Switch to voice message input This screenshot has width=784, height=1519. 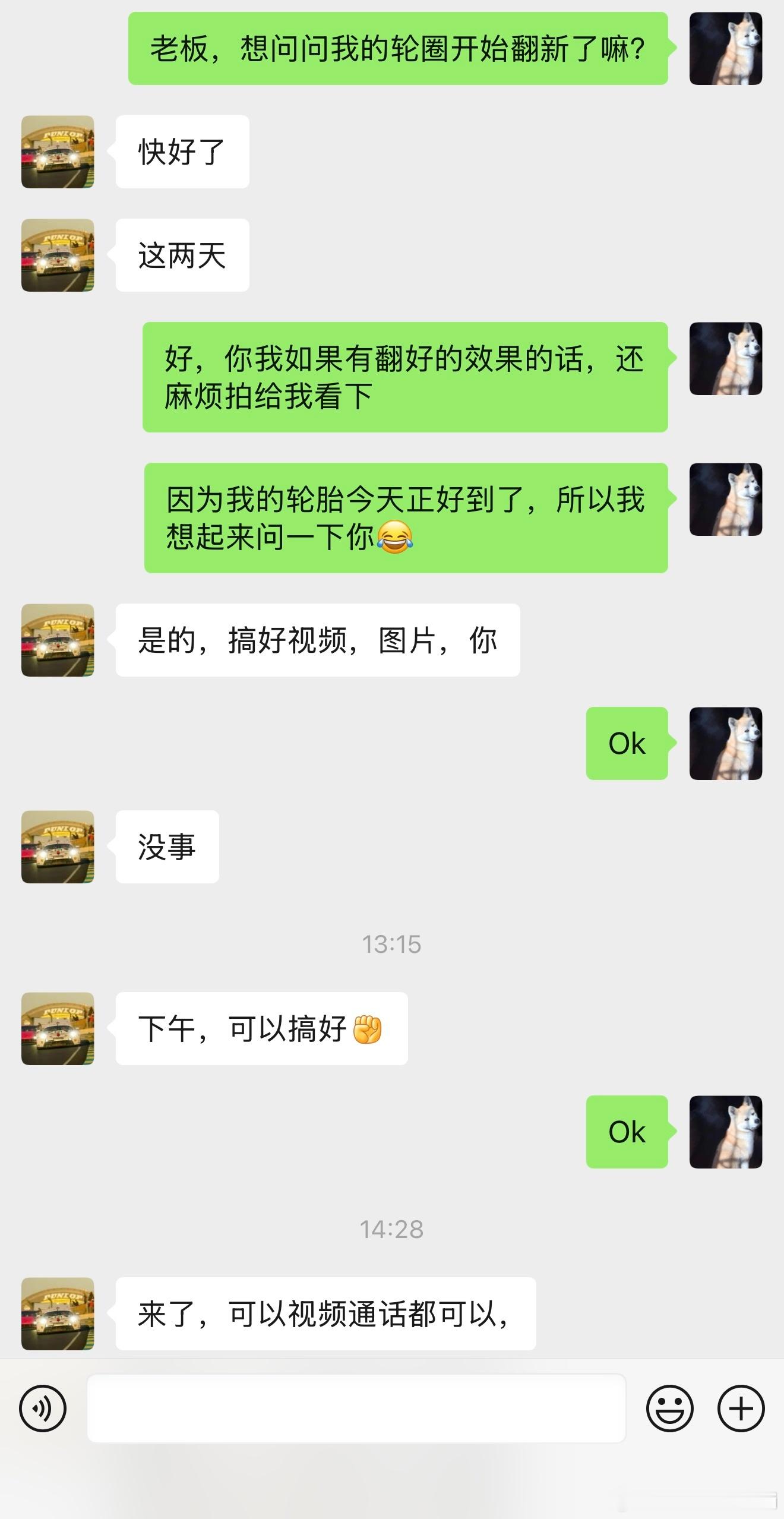click(x=43, y=1409)
